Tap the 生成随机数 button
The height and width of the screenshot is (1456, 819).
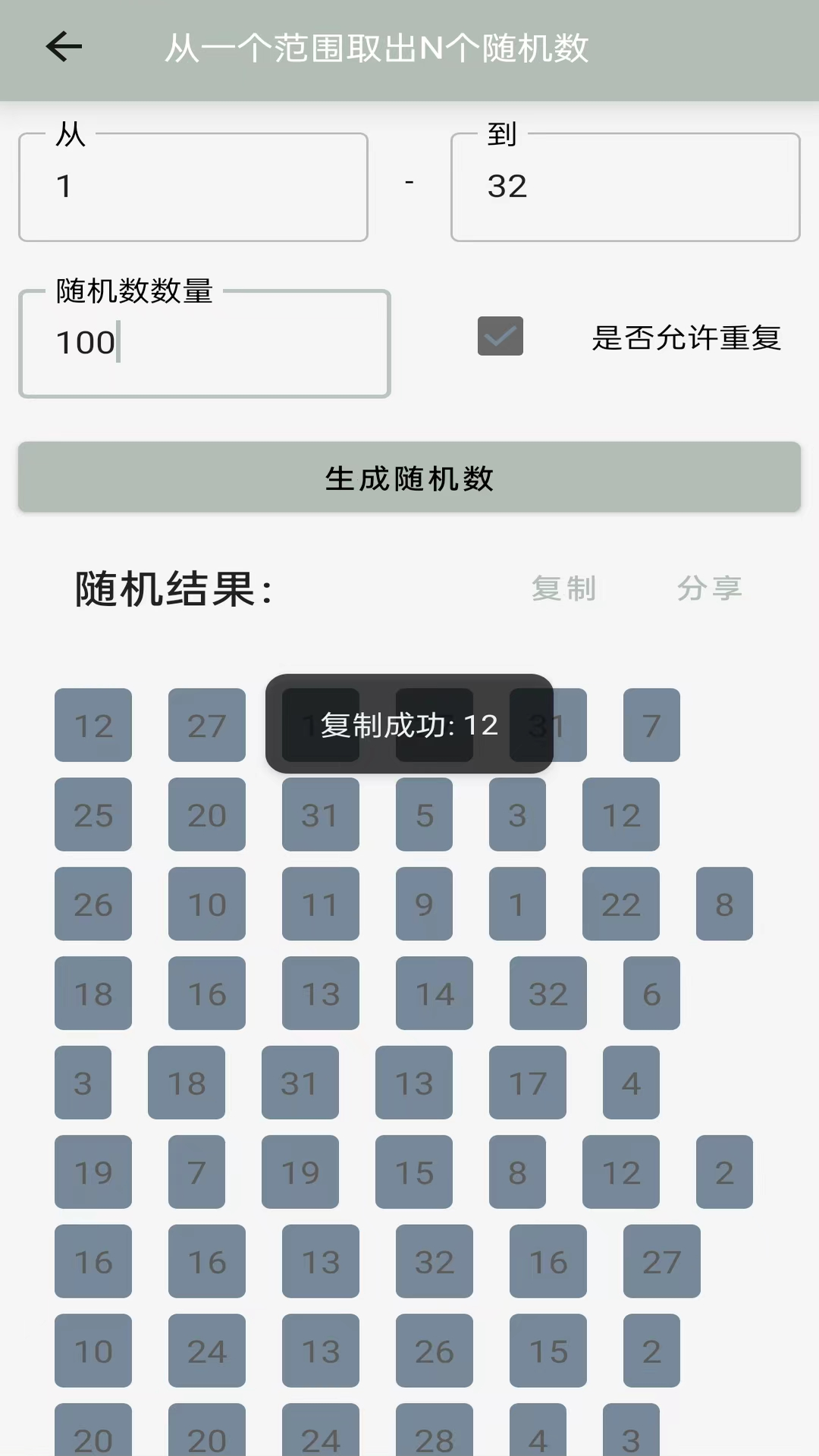pyautogui.click(x=409, y=478)
